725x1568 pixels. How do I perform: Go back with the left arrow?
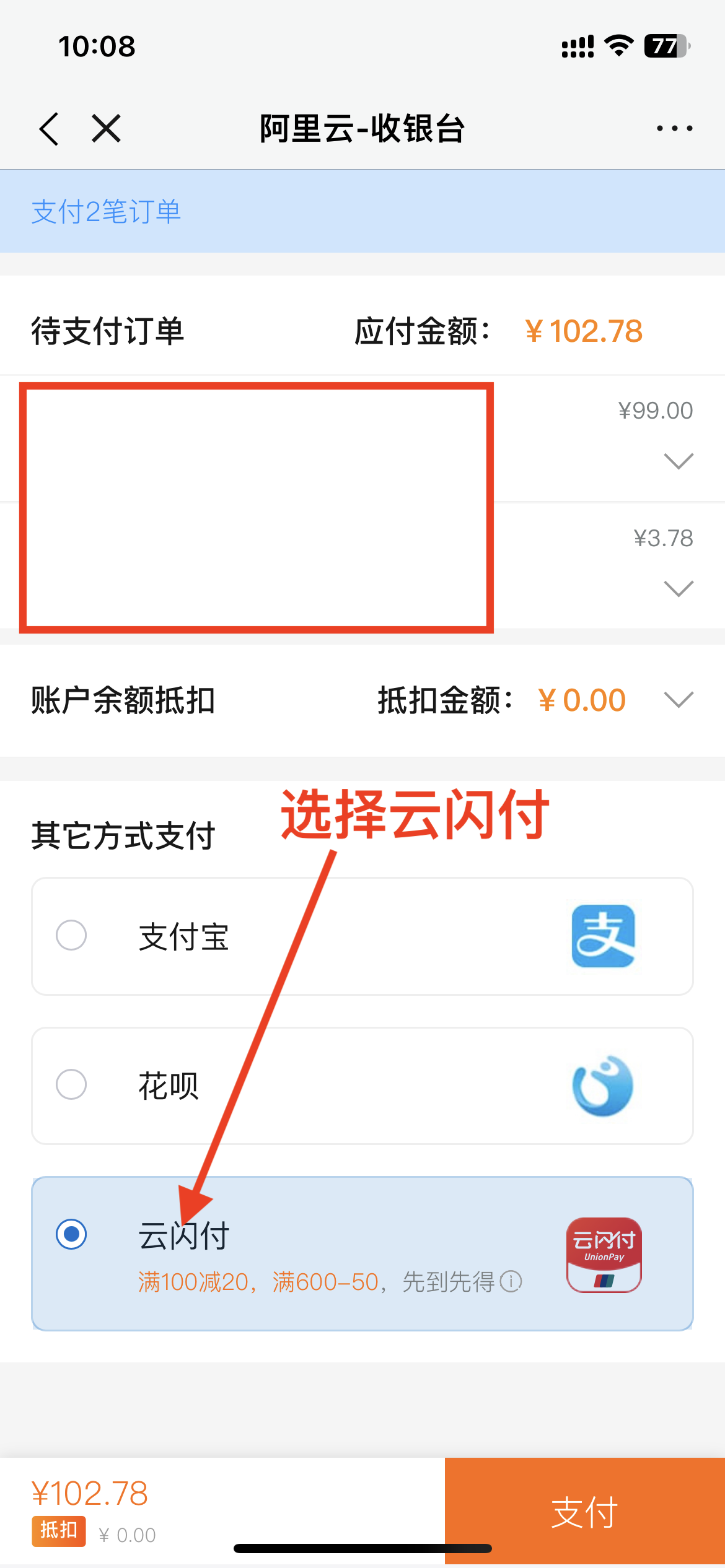coord(49,129)
